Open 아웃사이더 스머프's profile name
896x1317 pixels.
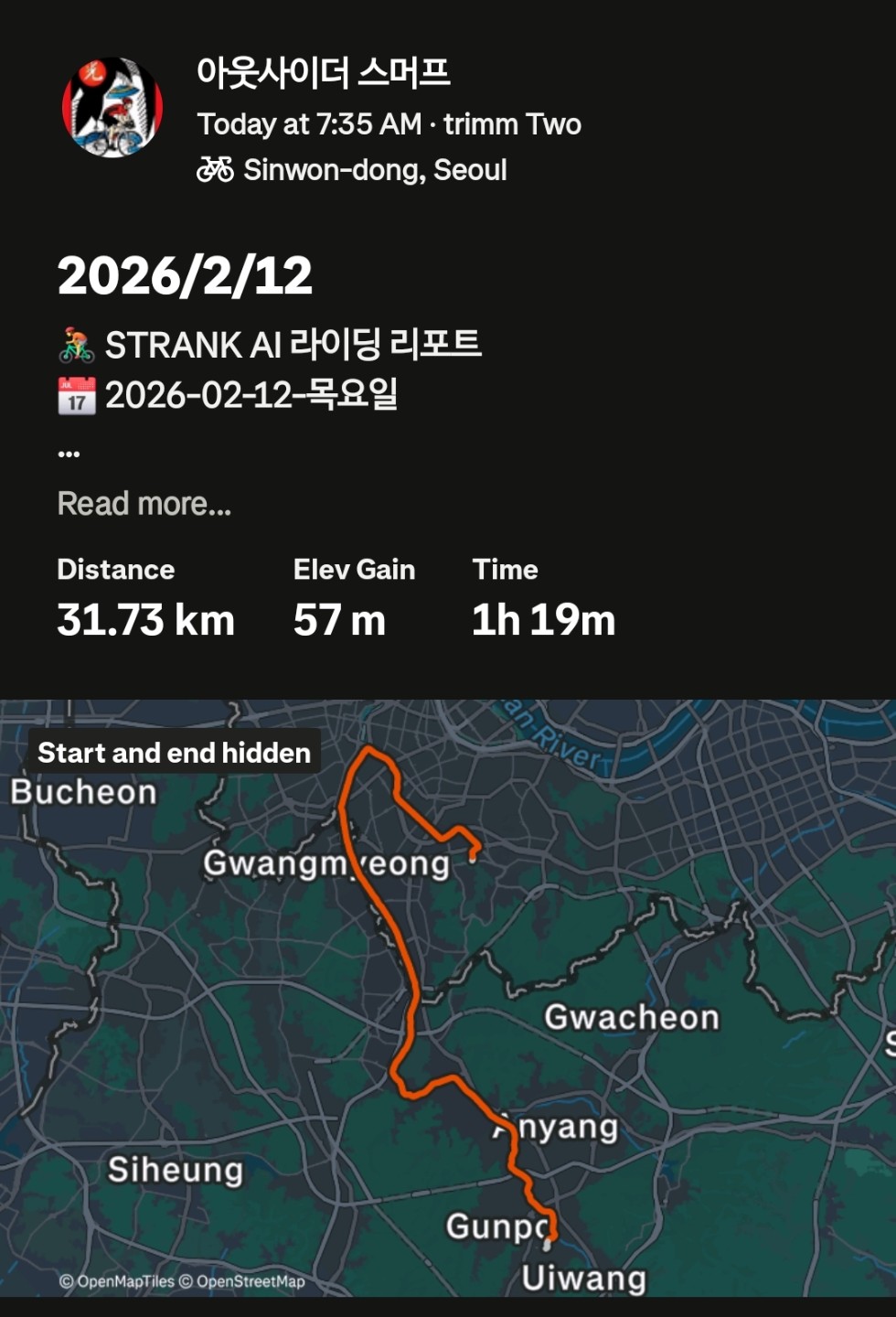pyautogui.click(x=323, y=72)
